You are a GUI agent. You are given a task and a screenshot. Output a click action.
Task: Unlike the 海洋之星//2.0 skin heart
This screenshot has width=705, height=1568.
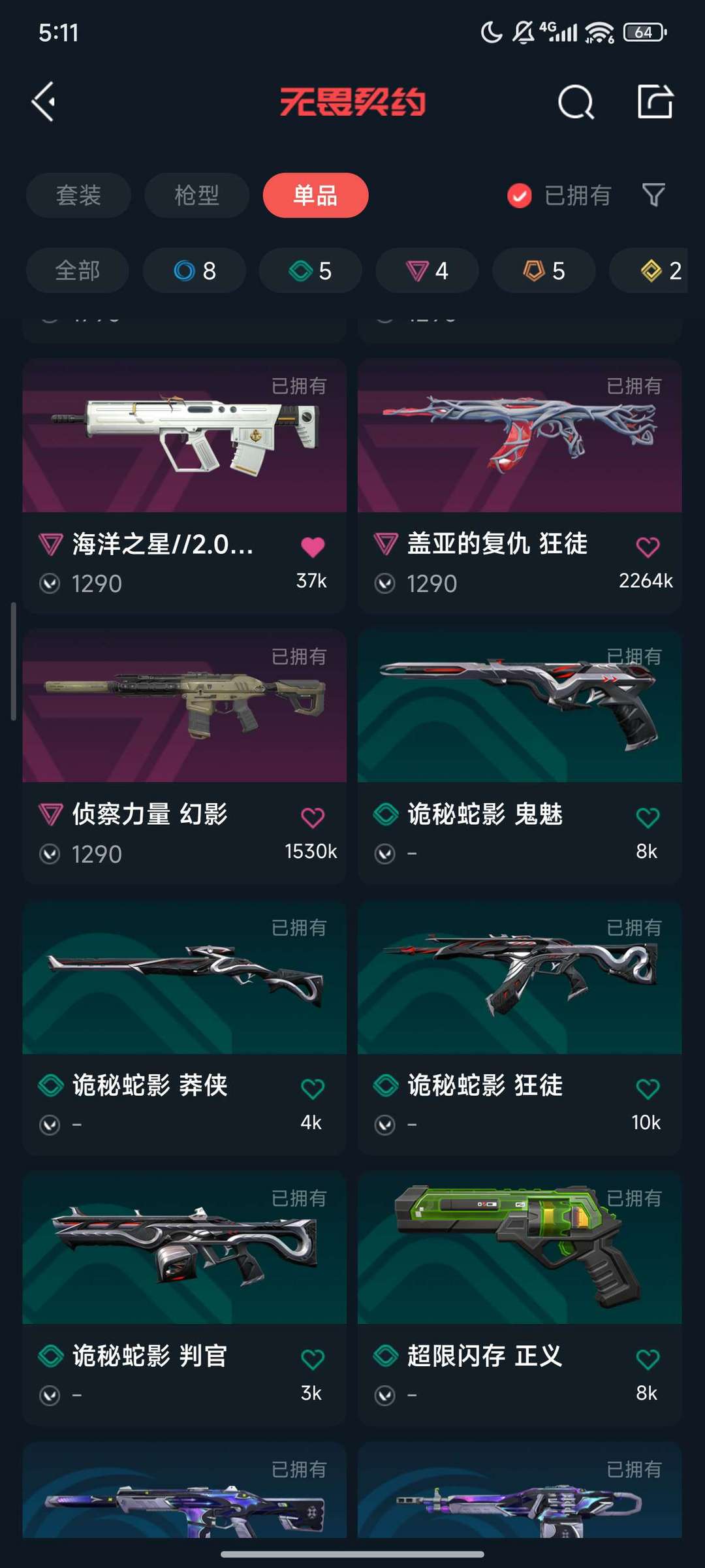click(x=313, y=547)
